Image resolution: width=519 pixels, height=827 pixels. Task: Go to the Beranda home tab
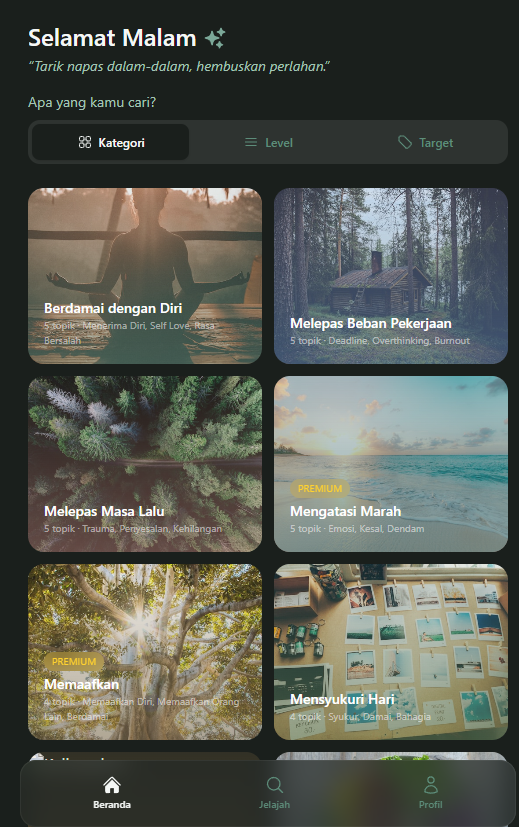pos(112,793)
